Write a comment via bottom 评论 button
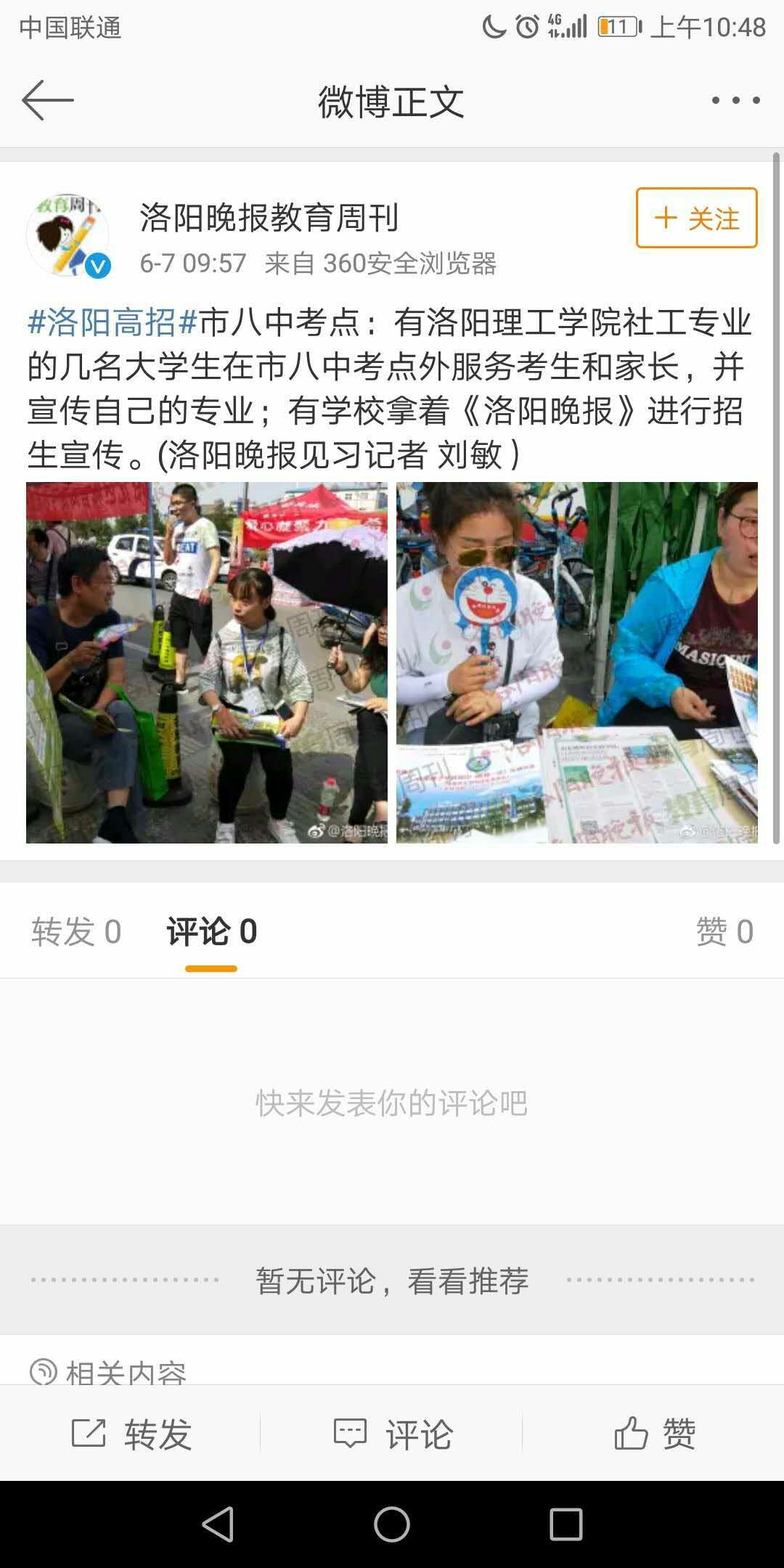Viewport: 784px width, 1568px height. [393, 1434]
